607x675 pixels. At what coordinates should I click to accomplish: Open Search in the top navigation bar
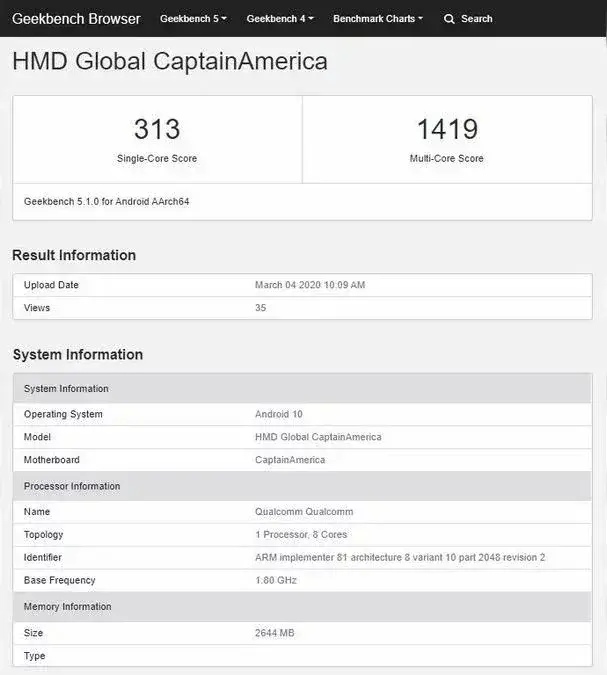coord(468,18)
